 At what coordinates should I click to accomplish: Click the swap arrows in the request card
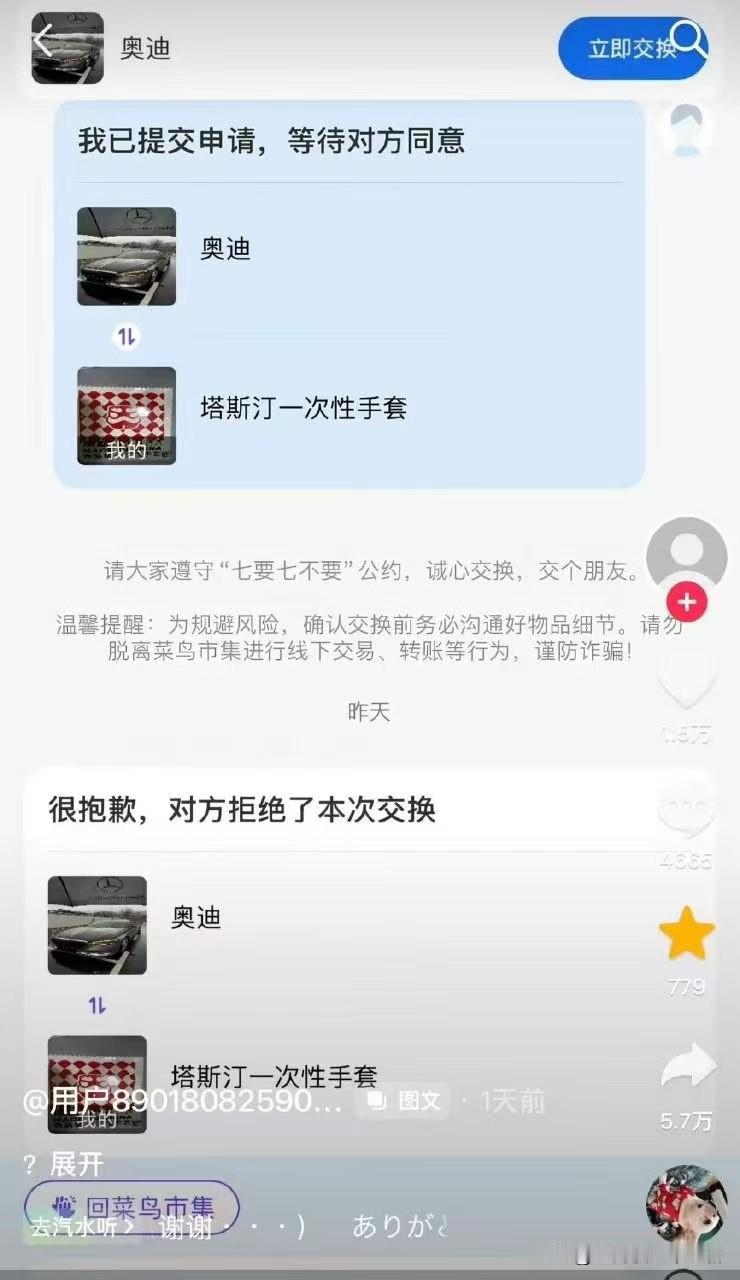click(x=126, y=336)
